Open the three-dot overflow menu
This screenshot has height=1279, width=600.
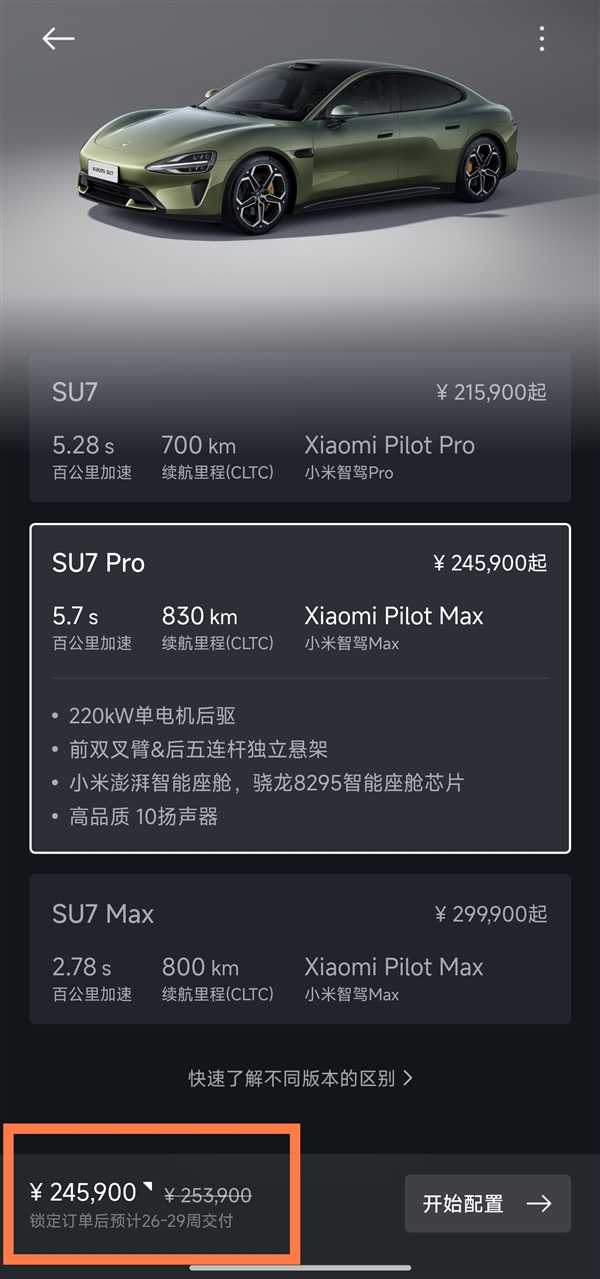coord(542,39)
